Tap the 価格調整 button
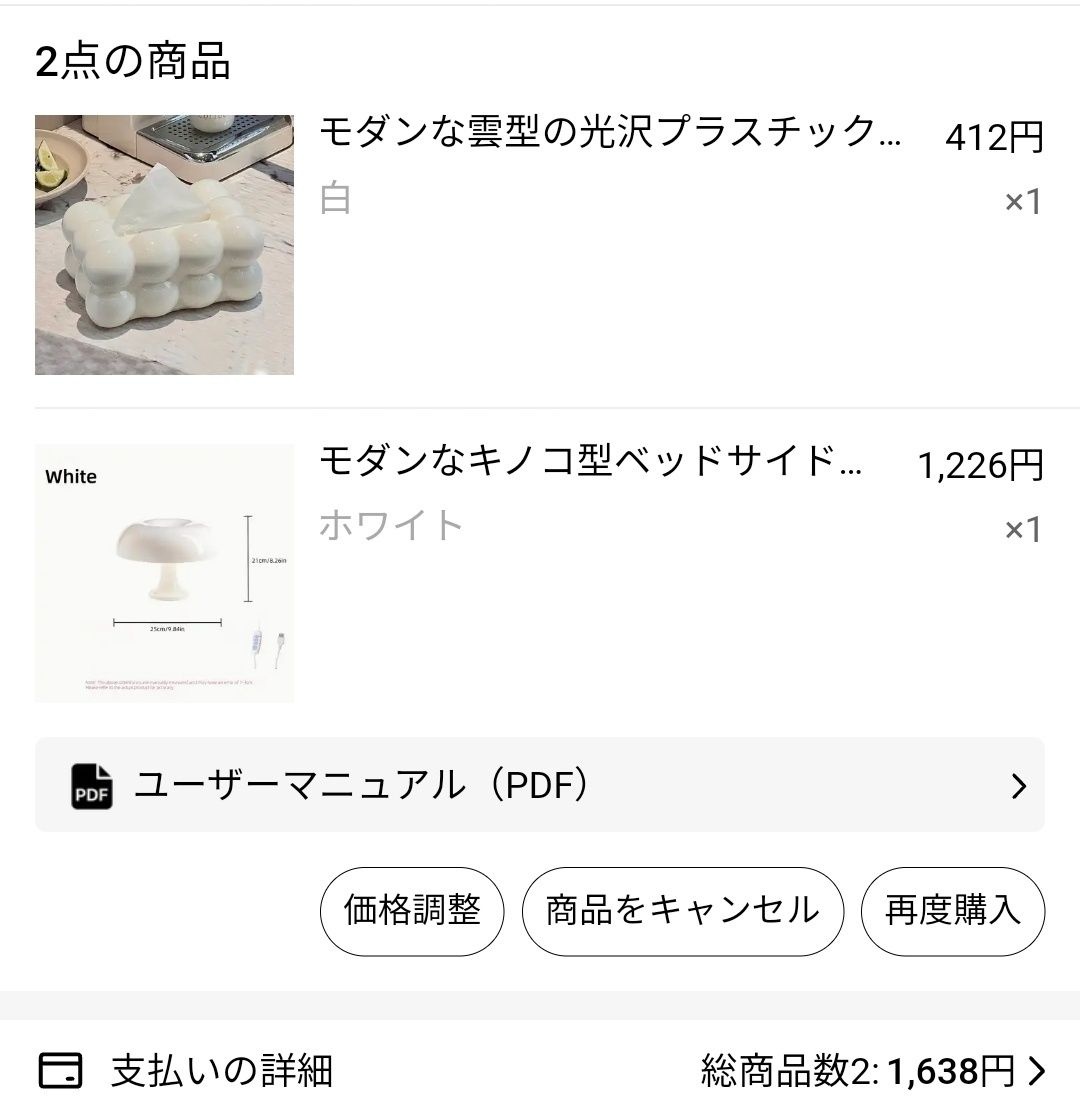The height and width of the screenshot is (1120, 1080). (x=412, y=911)
